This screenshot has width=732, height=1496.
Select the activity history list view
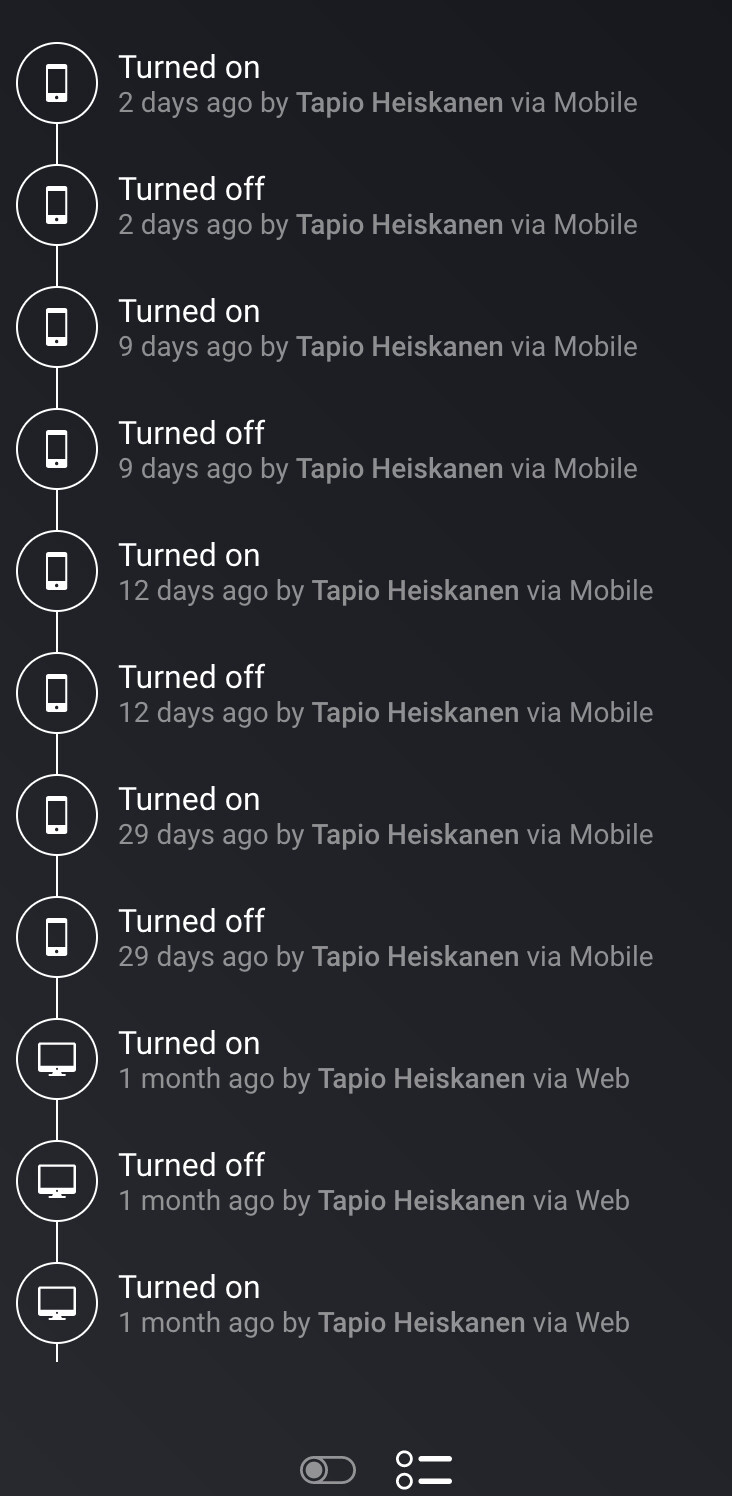pos(423,1469)
